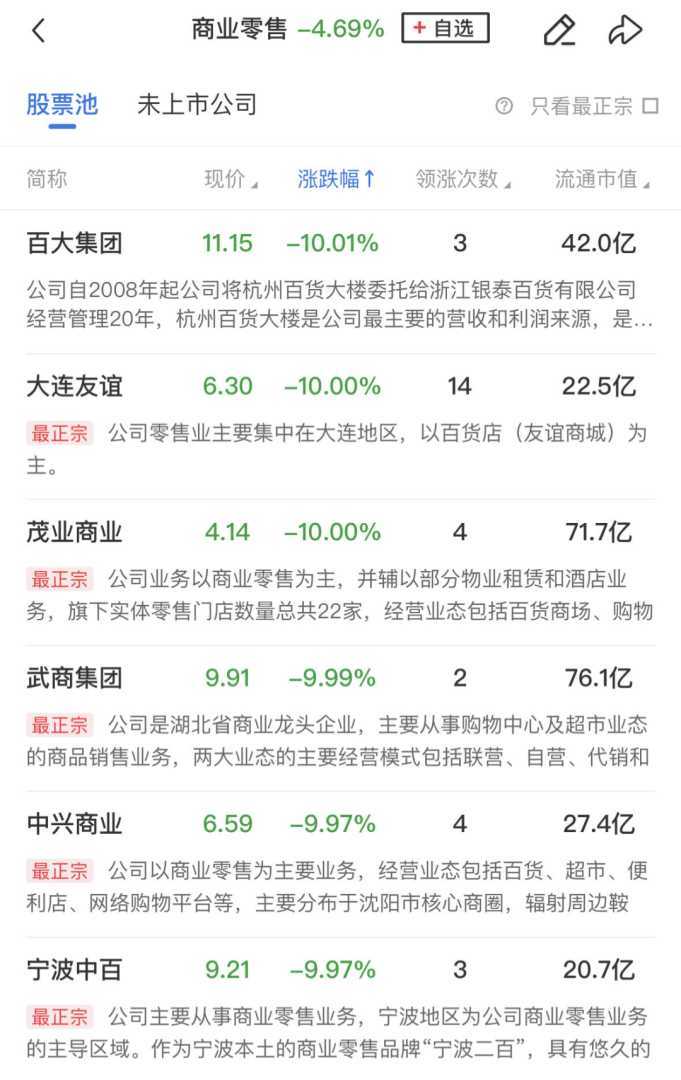Open the edit pencil icon
The height and width of the screenshot is (1080, 681).
tap(559, 30)
